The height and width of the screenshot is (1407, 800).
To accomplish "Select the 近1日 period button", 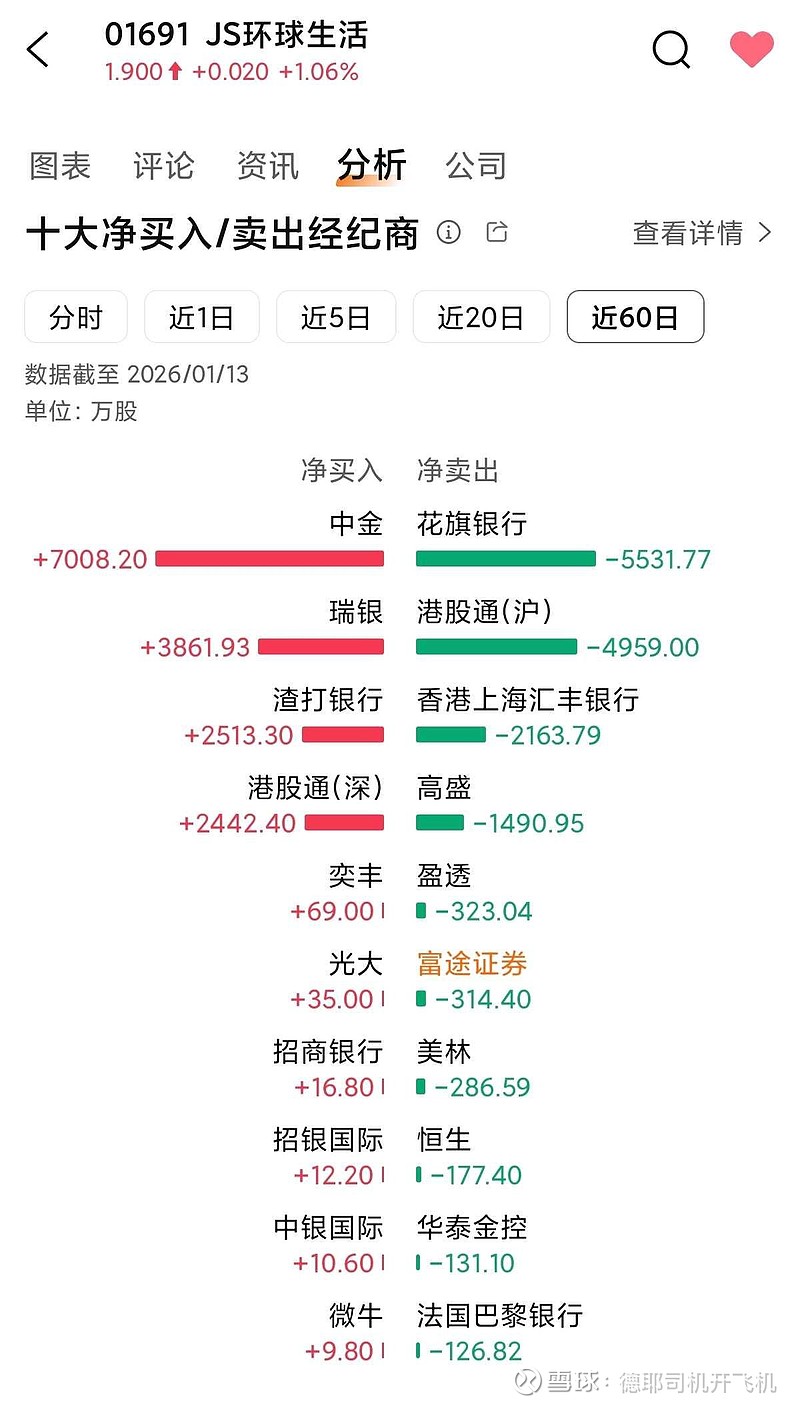I will [201, 316].
